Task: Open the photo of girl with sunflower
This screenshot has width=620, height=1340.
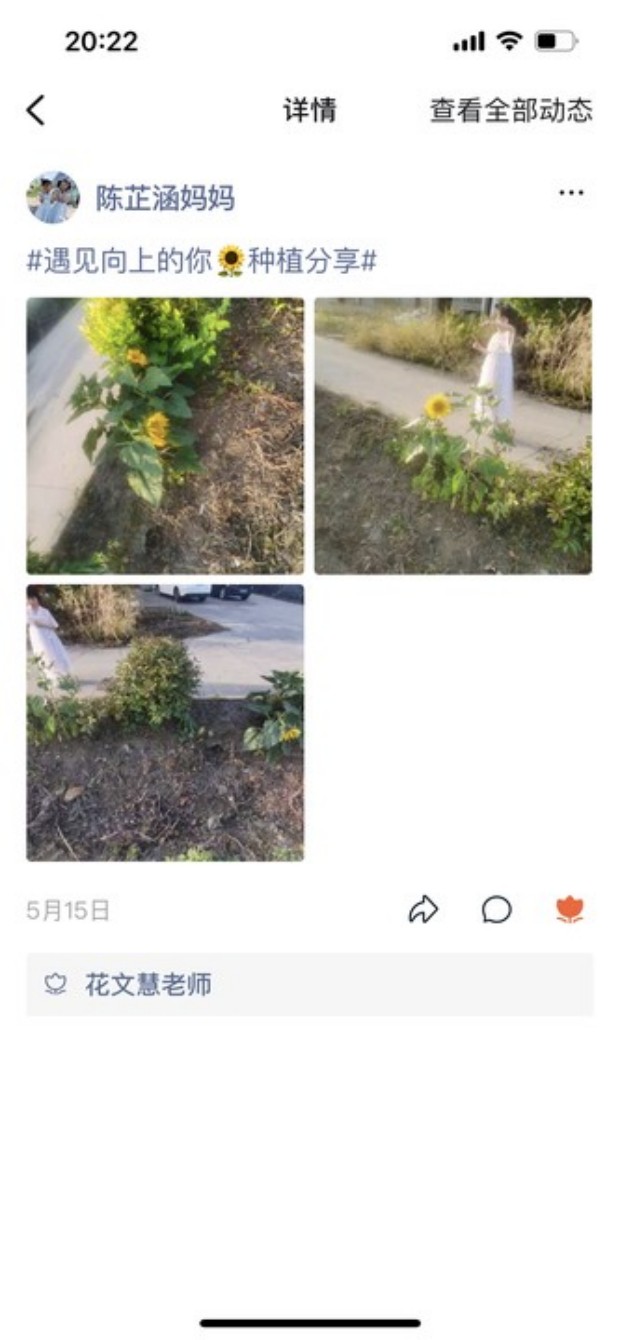Action: [453, 435]
